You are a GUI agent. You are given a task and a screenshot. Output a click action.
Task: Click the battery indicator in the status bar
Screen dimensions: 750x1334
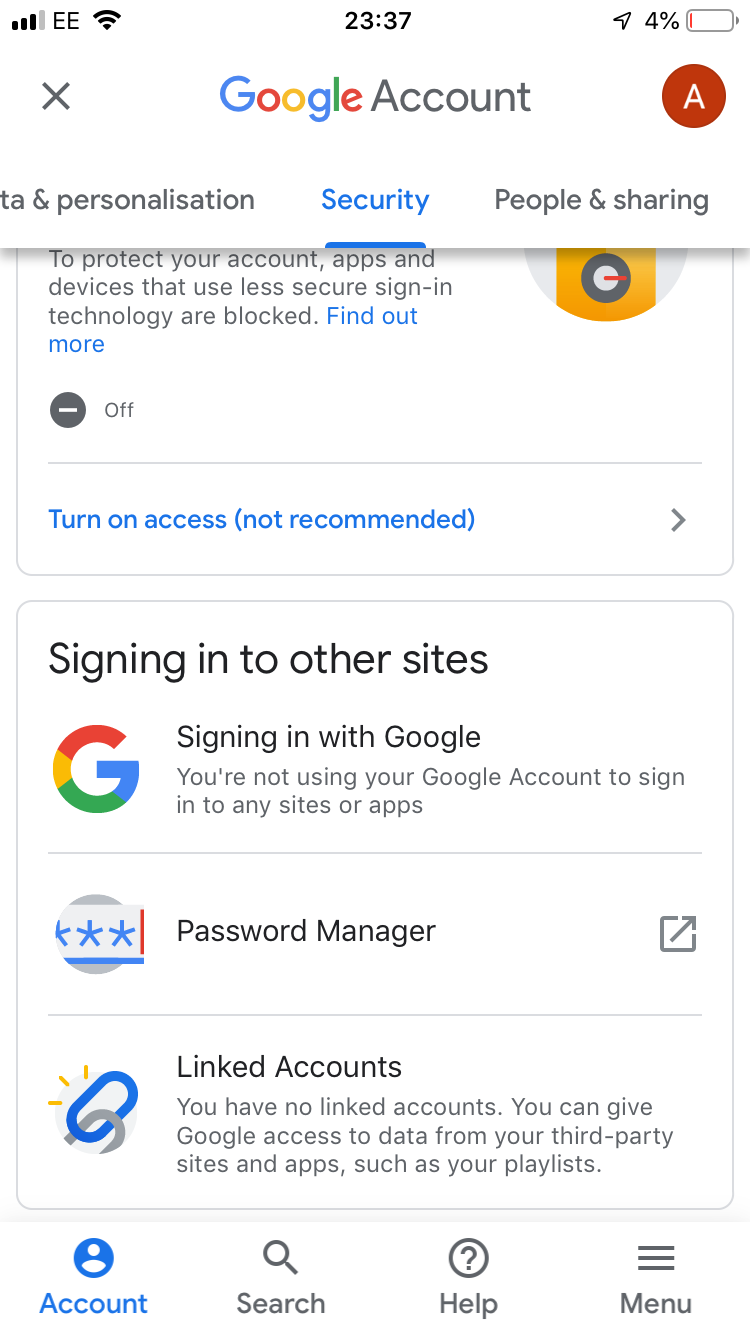(x=710, y=20)
